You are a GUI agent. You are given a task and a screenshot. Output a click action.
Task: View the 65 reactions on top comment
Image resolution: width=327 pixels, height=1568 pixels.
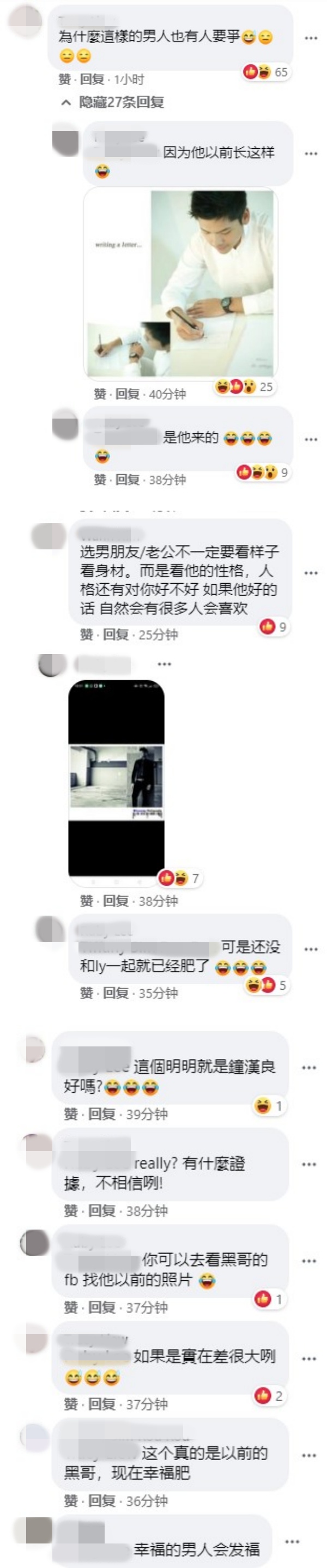266,72
